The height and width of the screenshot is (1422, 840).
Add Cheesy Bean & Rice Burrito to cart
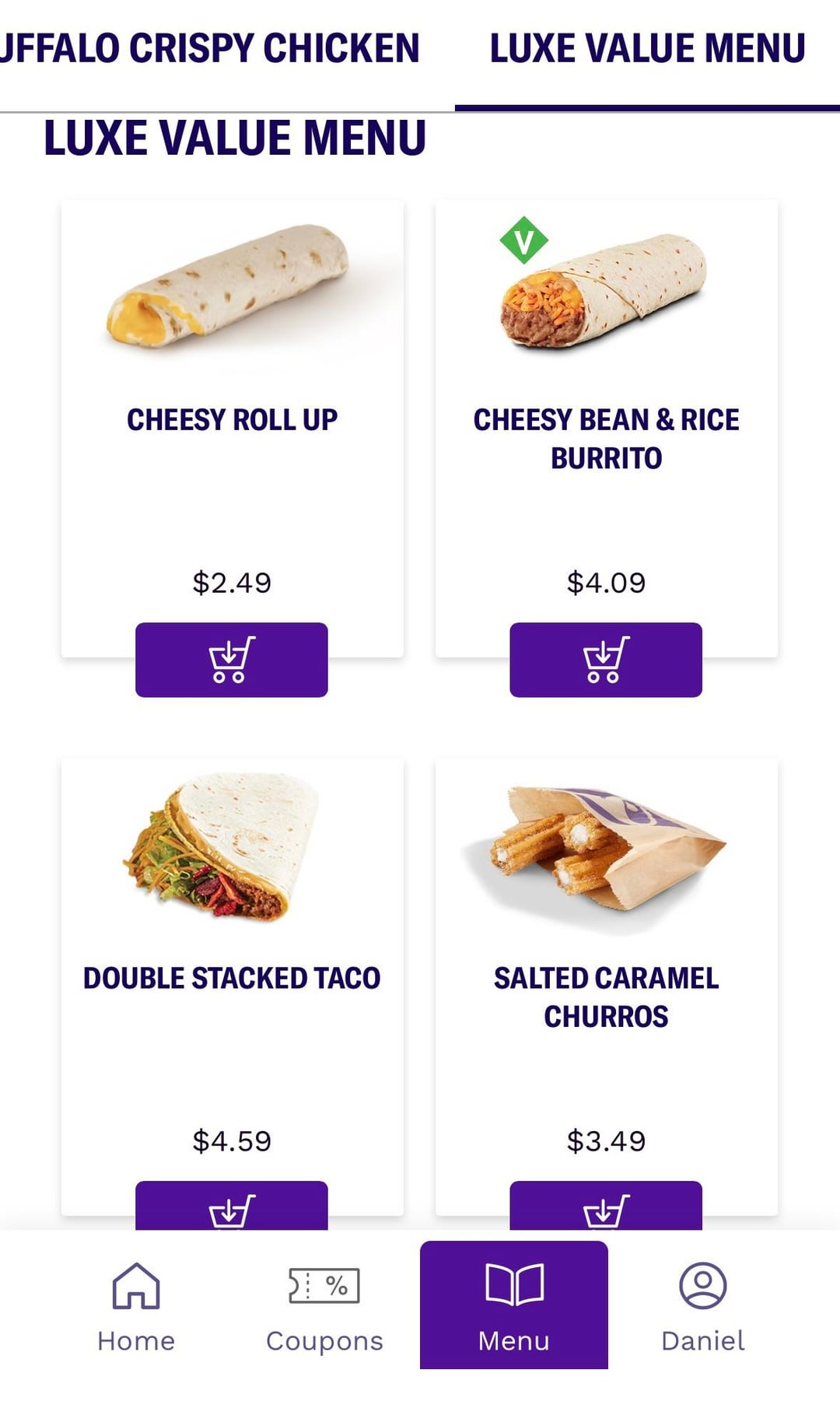tap(606, 660)
